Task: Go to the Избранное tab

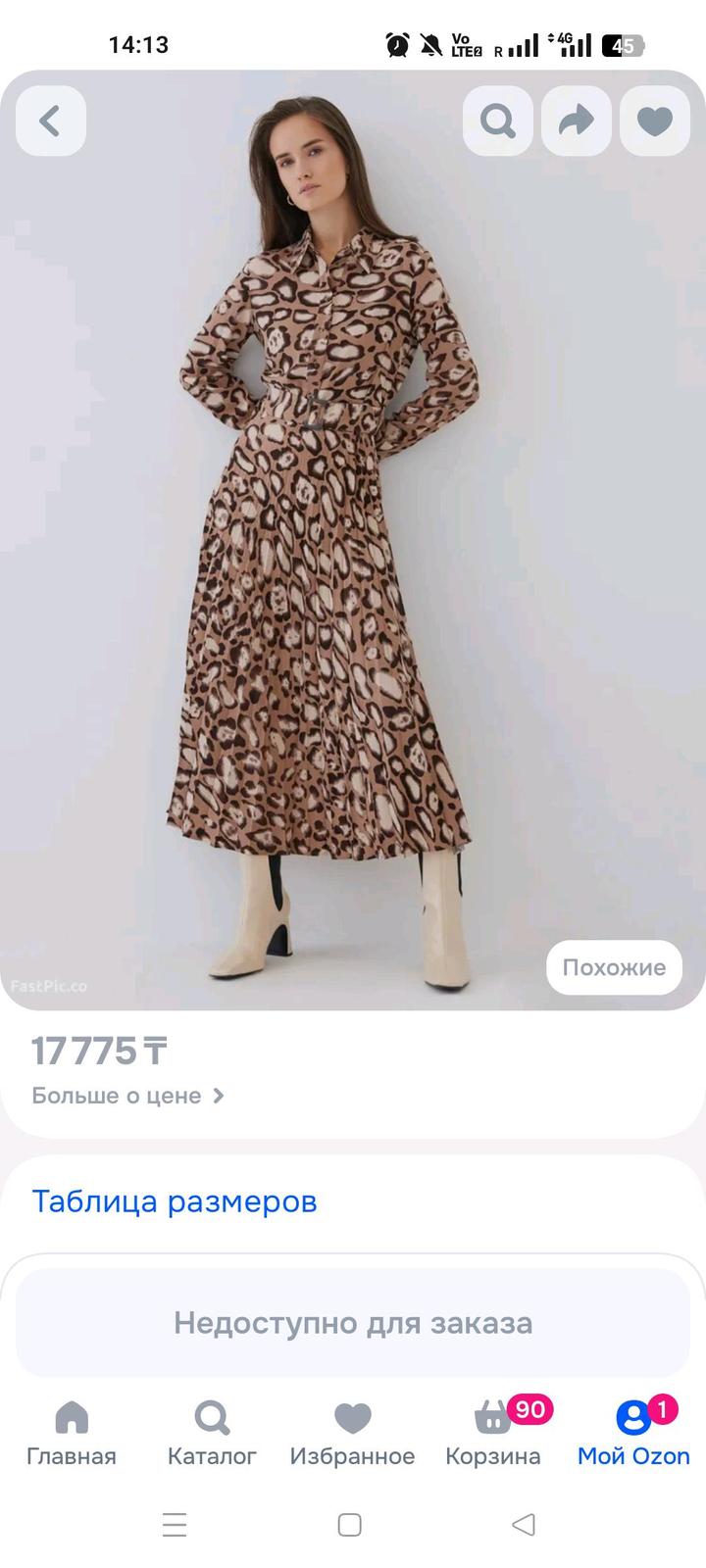Action: coord(352,1433)
